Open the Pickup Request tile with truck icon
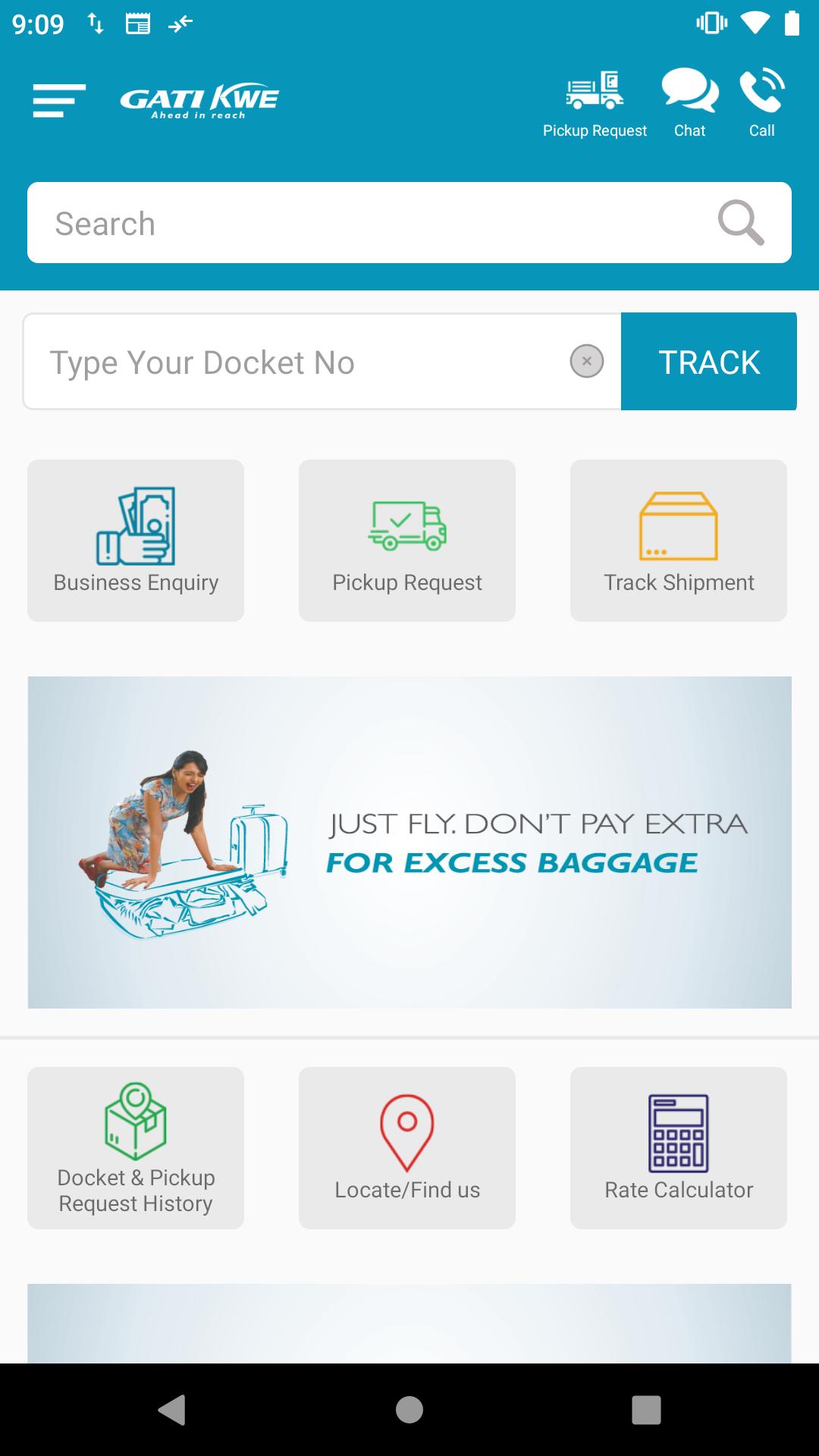 [407, 541]
